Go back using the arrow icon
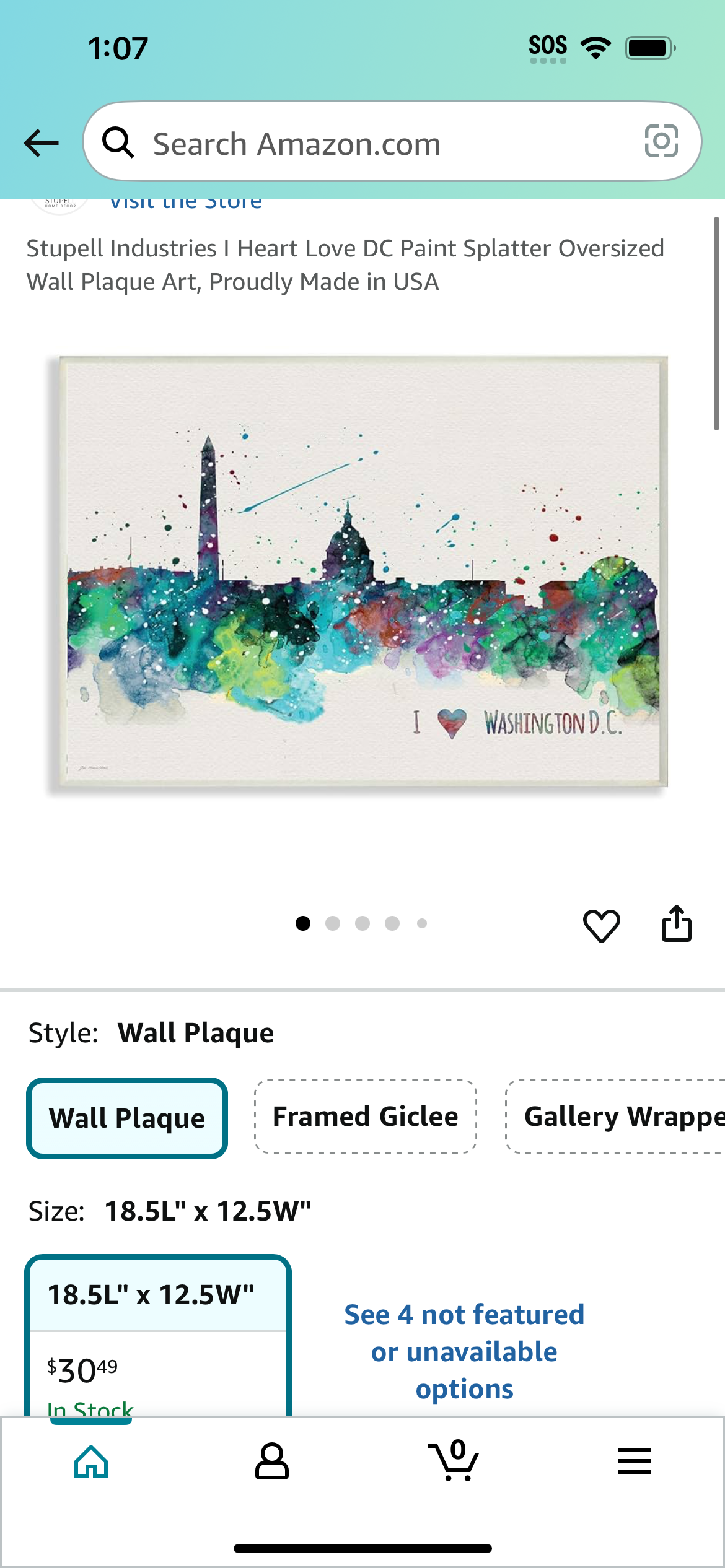Image resolution: width=725 pixels, height=1568 pixels. (42, 143)
